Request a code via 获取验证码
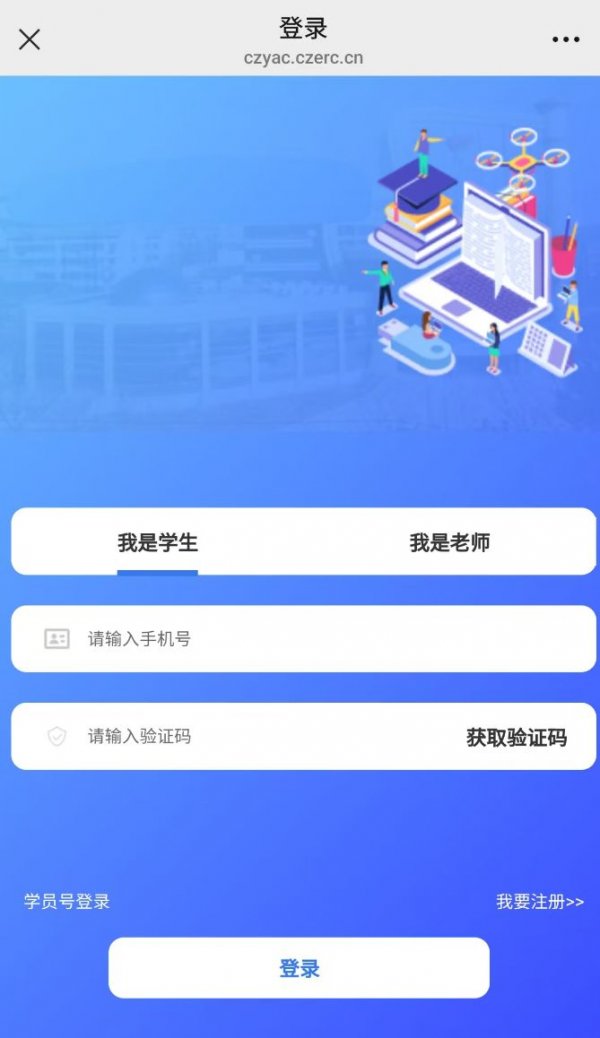The height and width of the screenshot is (1038, 600). (x=516, y=738)
